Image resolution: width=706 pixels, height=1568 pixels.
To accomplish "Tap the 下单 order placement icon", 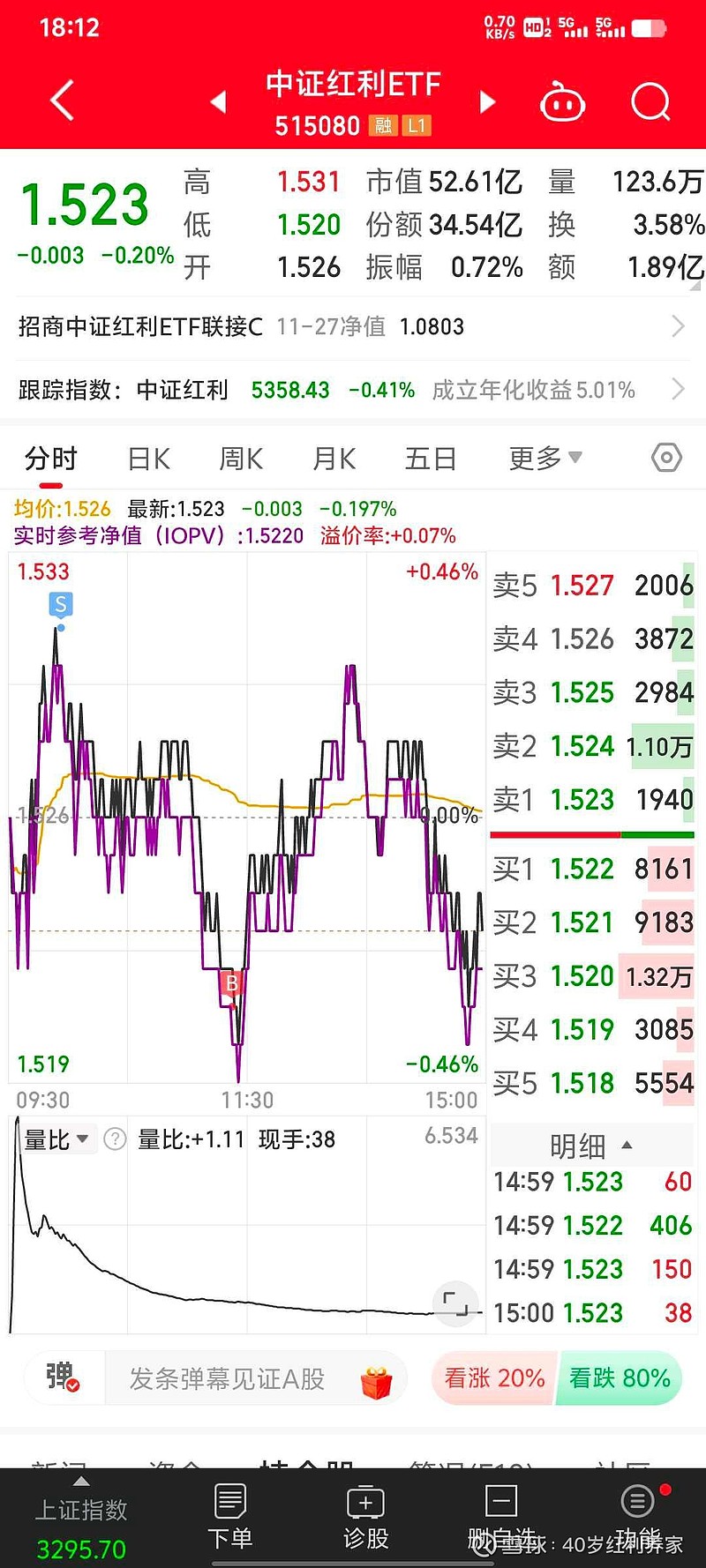I will [x=229, y=1514].
